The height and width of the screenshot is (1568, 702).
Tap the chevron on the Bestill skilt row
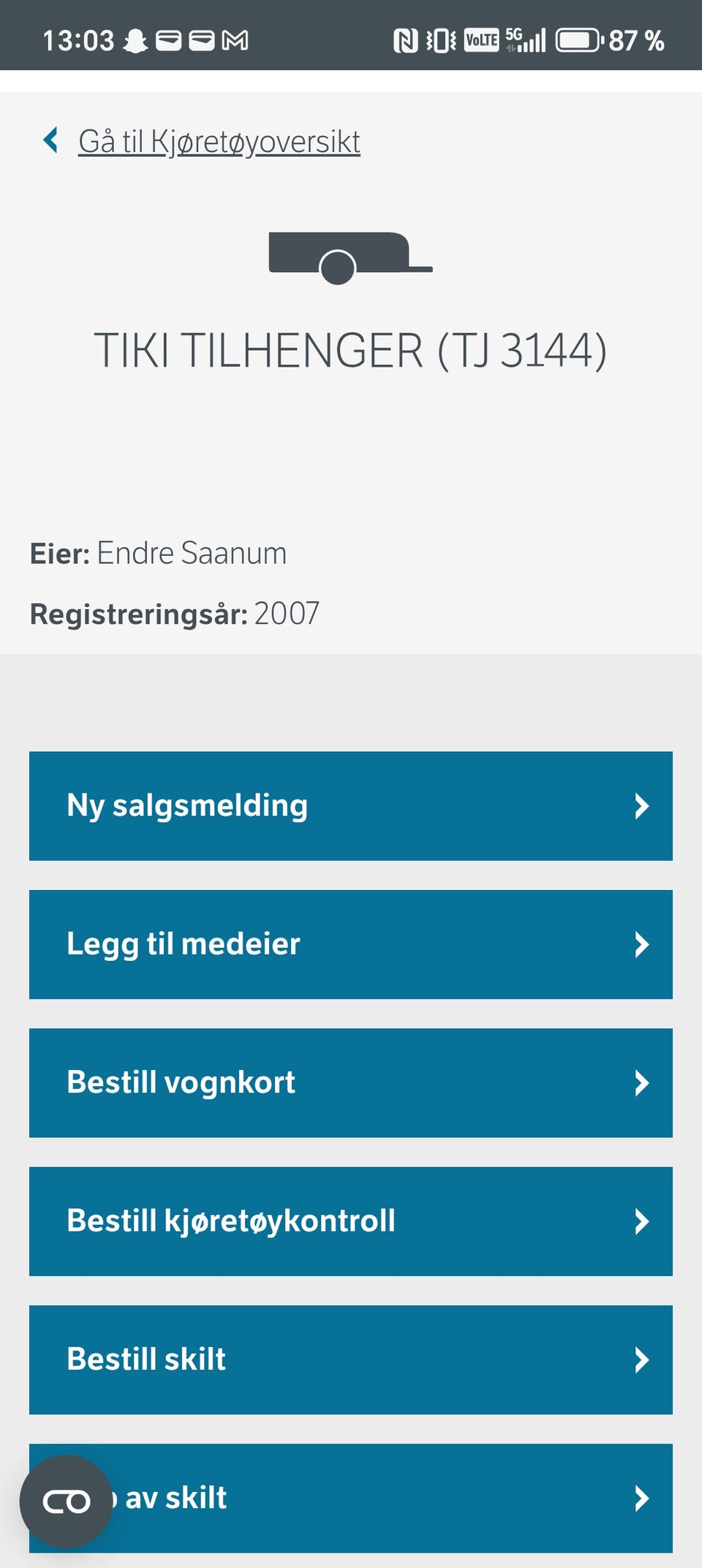point(642,1360)
